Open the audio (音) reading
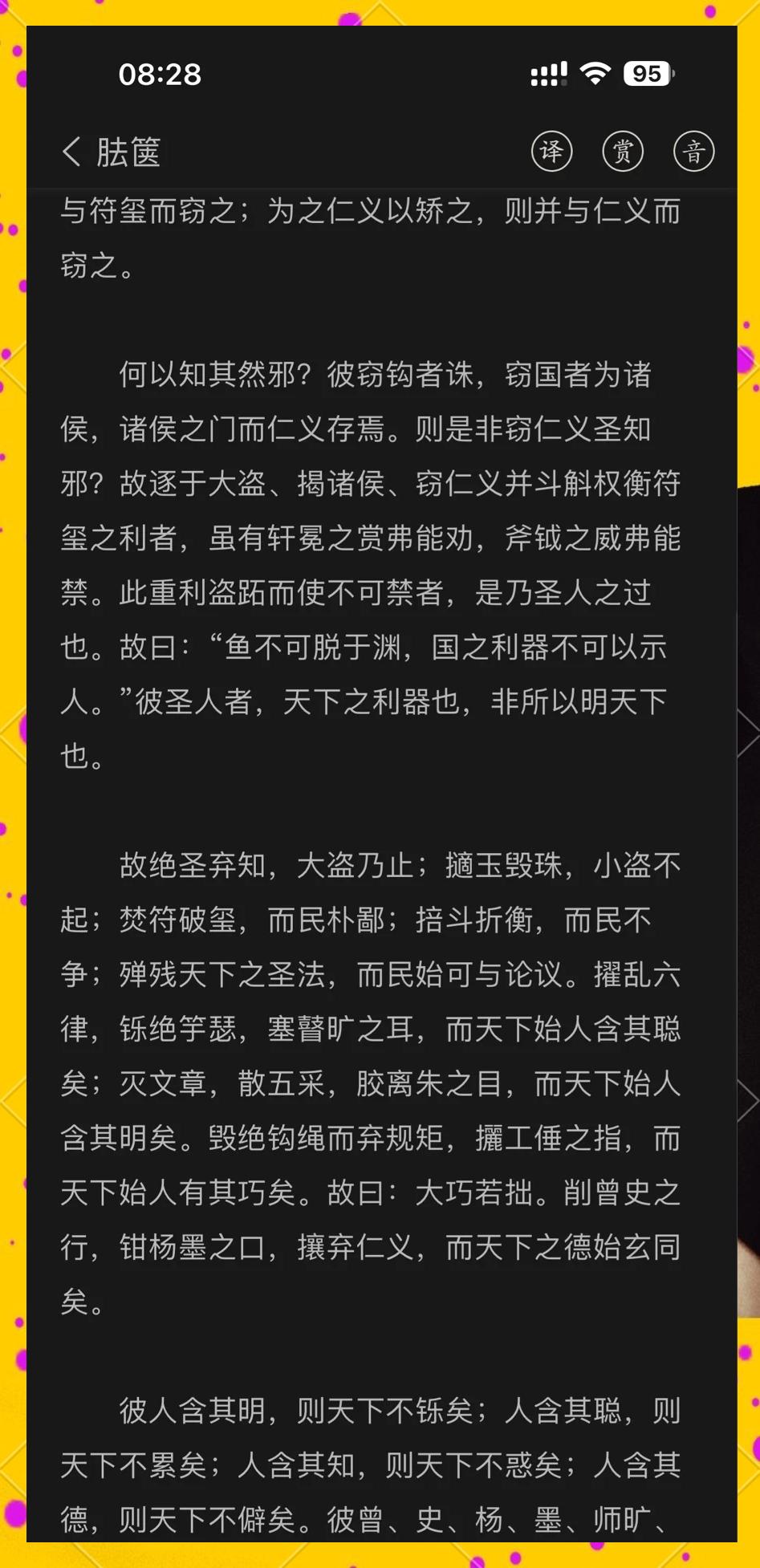760x1568 pixels. tap(694, 152)
